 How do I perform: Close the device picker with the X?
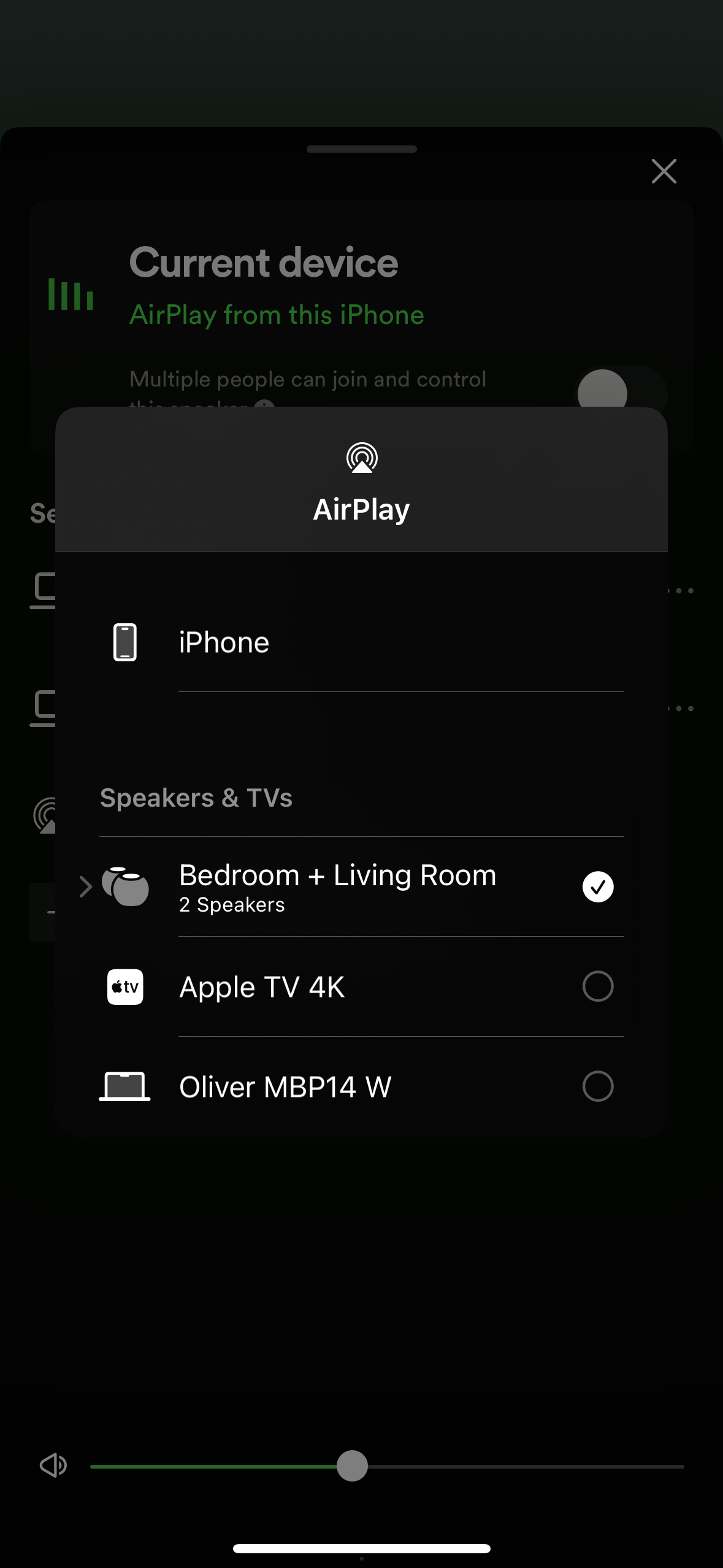click(664, 171)
